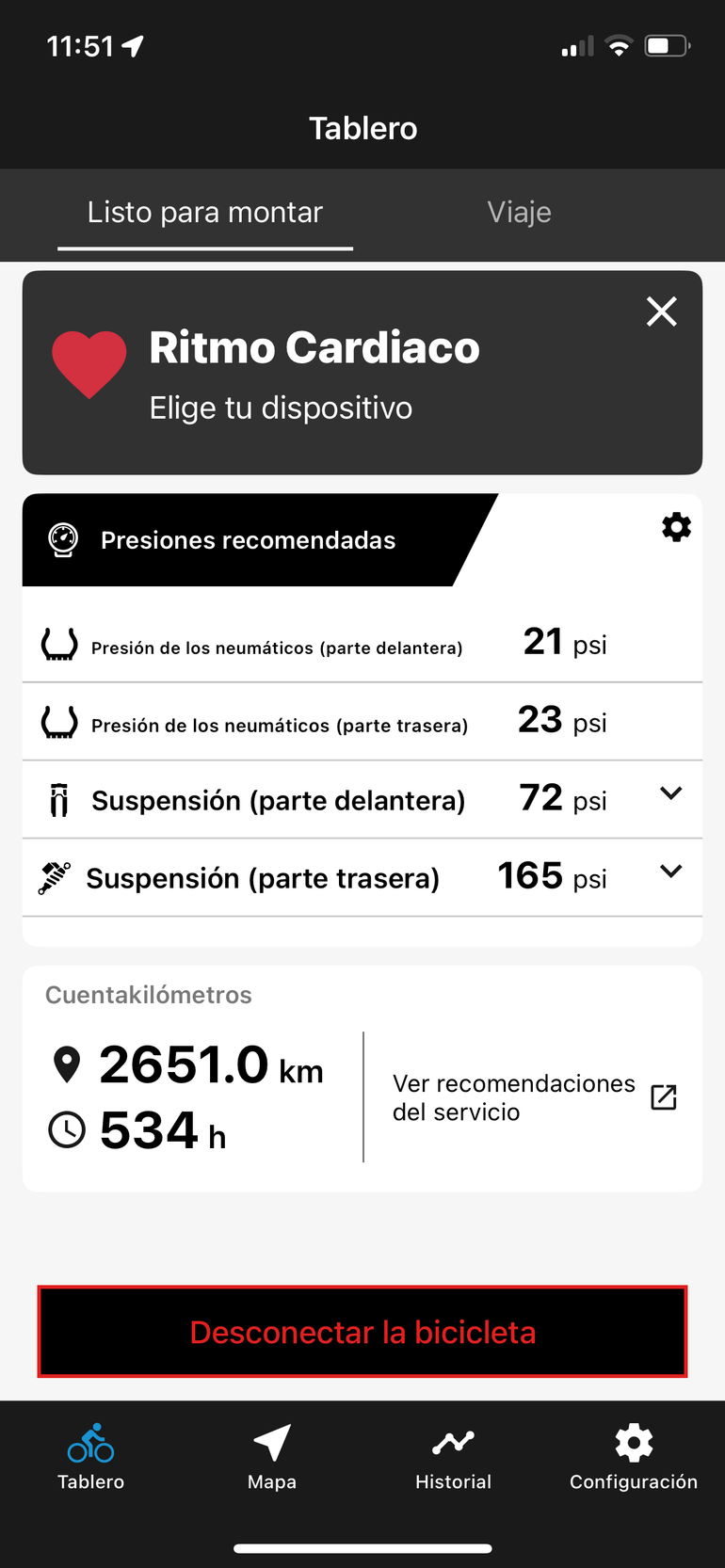
Task: Select the Tablero bottom tab
Action: point(91,1456)
